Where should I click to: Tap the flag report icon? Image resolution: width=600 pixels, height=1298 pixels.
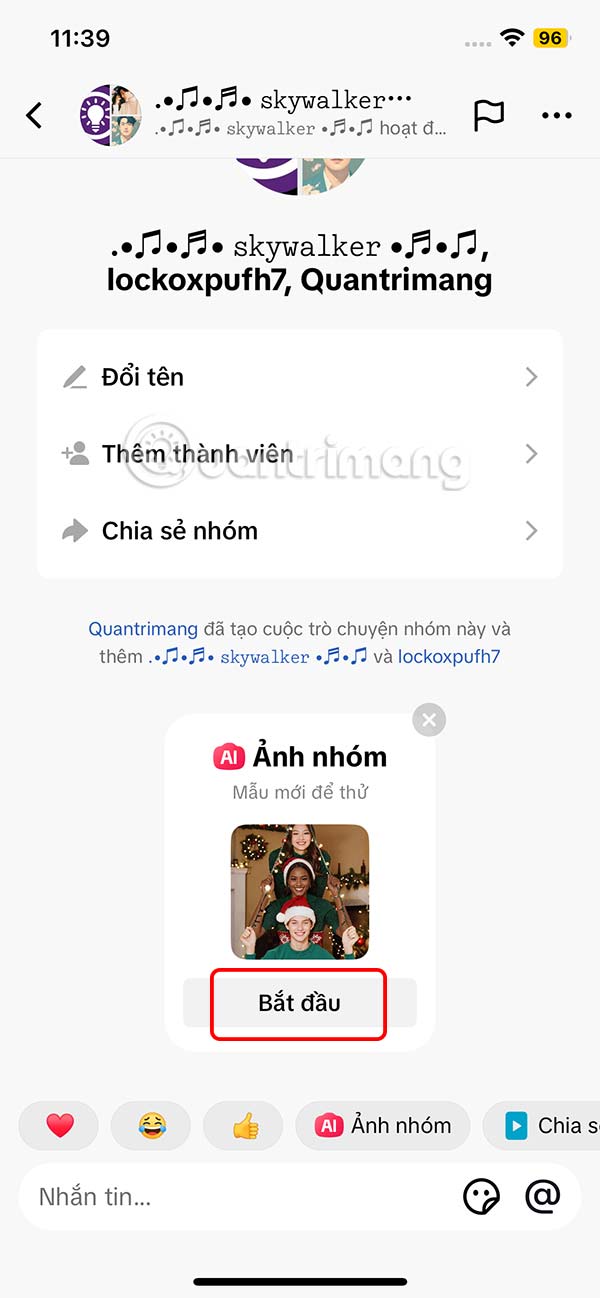click(x=489, y=116)
